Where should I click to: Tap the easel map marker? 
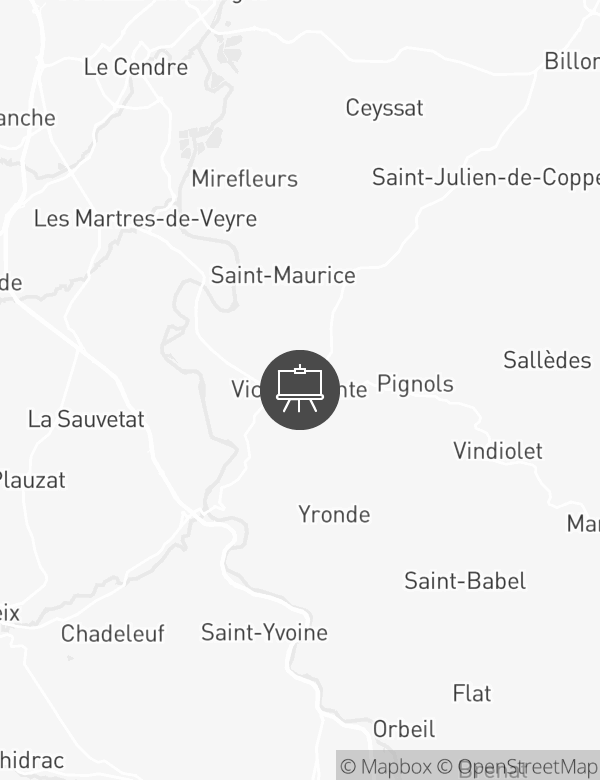300,390
